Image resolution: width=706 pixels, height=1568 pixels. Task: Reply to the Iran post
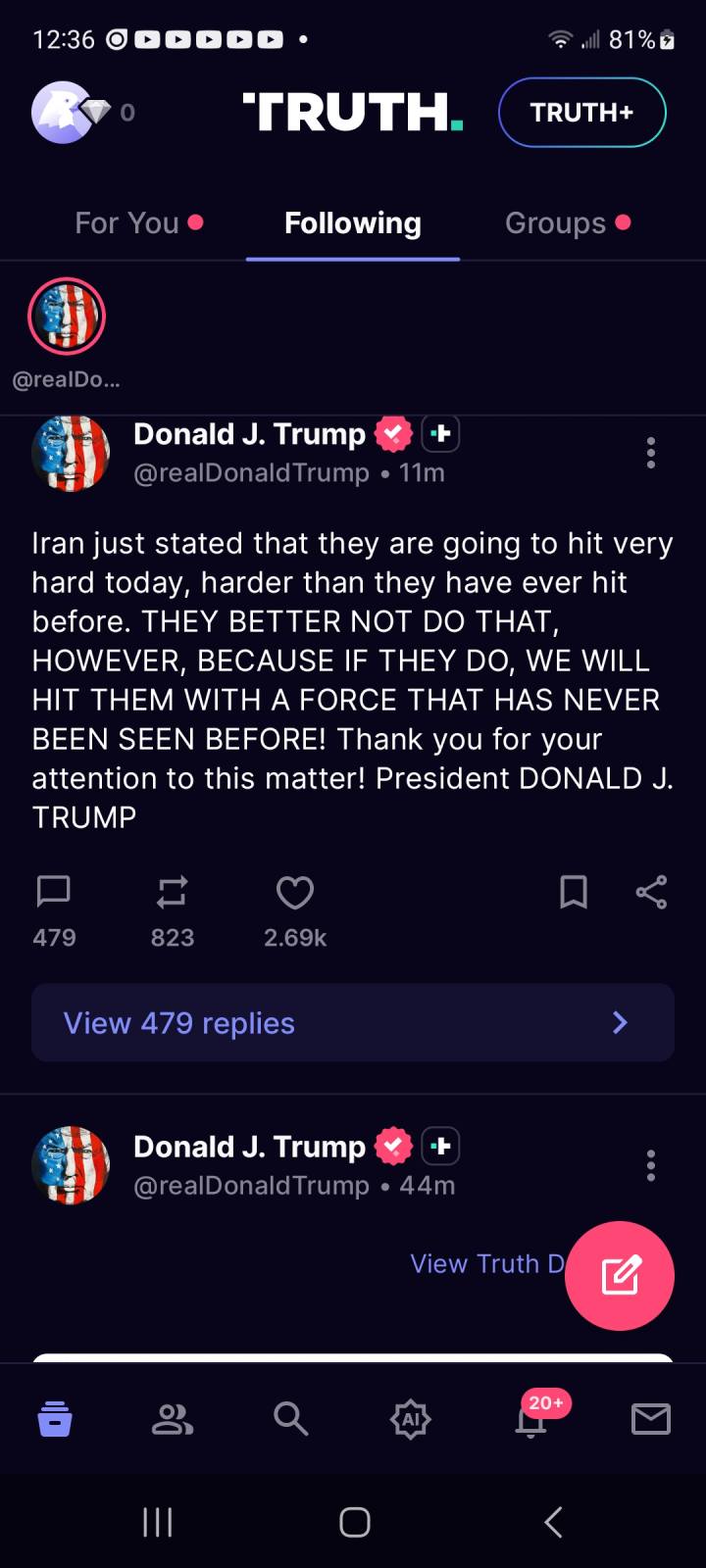[53, 892]
